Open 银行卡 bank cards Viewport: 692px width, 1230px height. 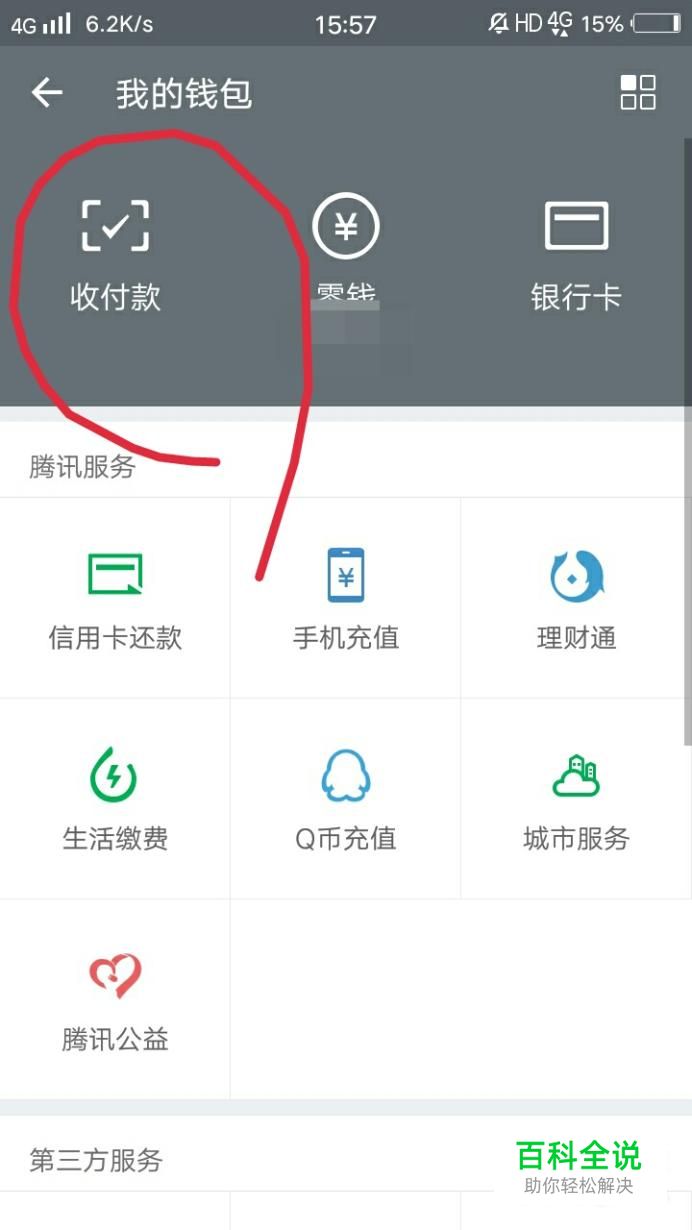[576, 254]
